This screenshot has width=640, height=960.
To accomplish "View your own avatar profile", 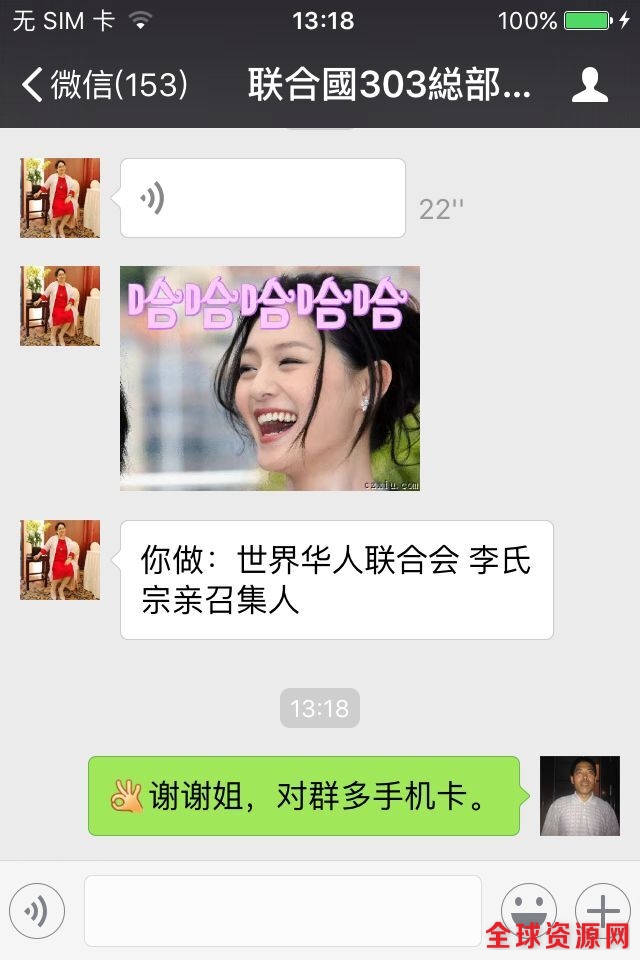I will pyautogui.click(x=580, y=796).
